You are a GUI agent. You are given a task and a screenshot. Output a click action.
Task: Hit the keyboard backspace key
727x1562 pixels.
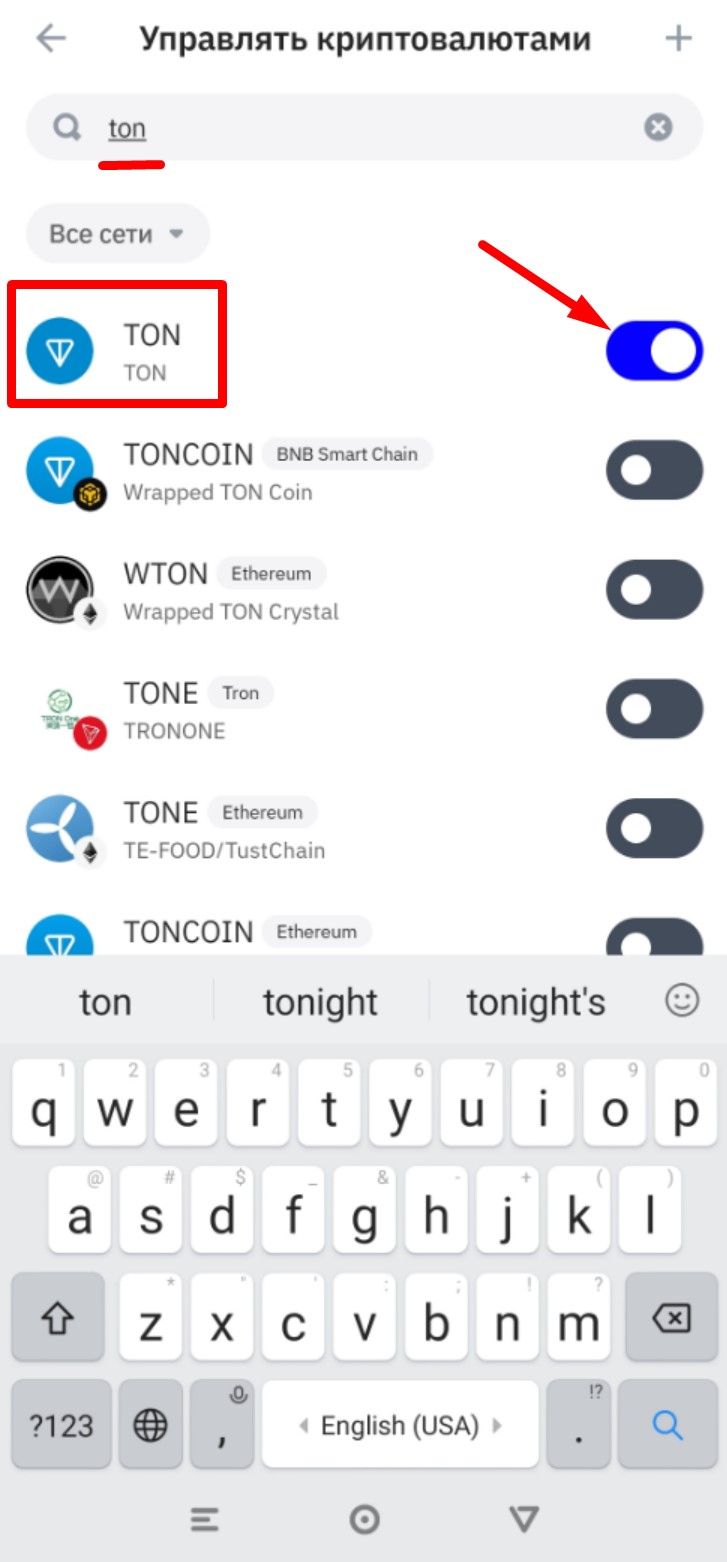click(670, 1321)
